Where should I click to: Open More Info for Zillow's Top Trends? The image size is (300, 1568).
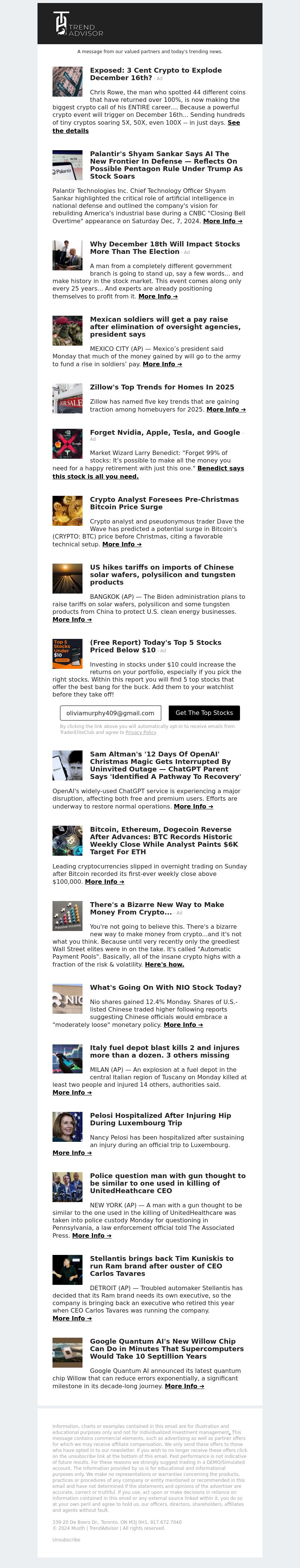tap(226, 410)
